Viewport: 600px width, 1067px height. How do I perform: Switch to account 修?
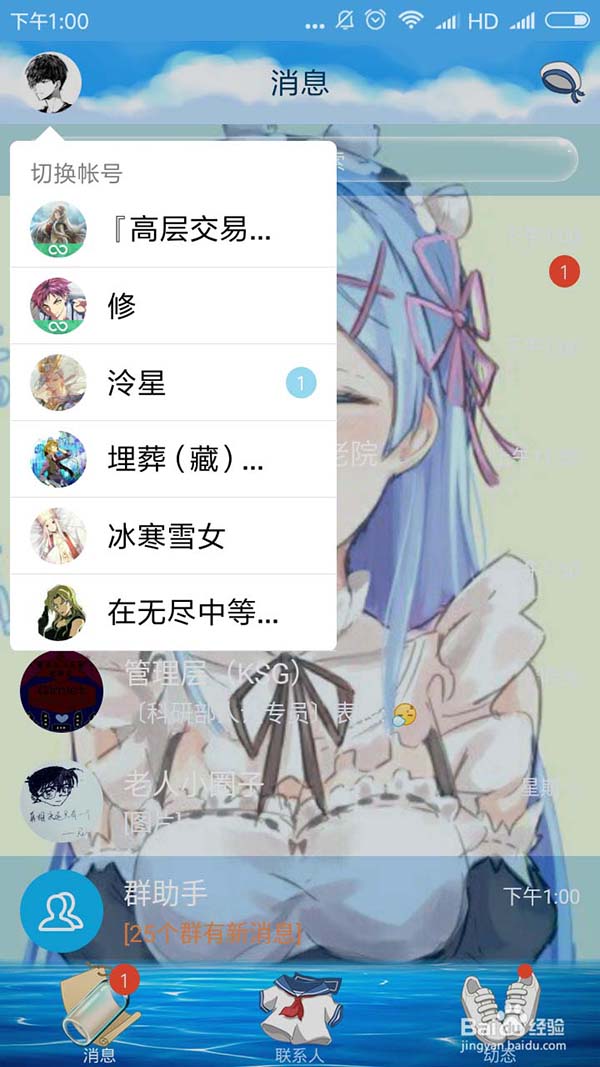click(x=172, y=306)
